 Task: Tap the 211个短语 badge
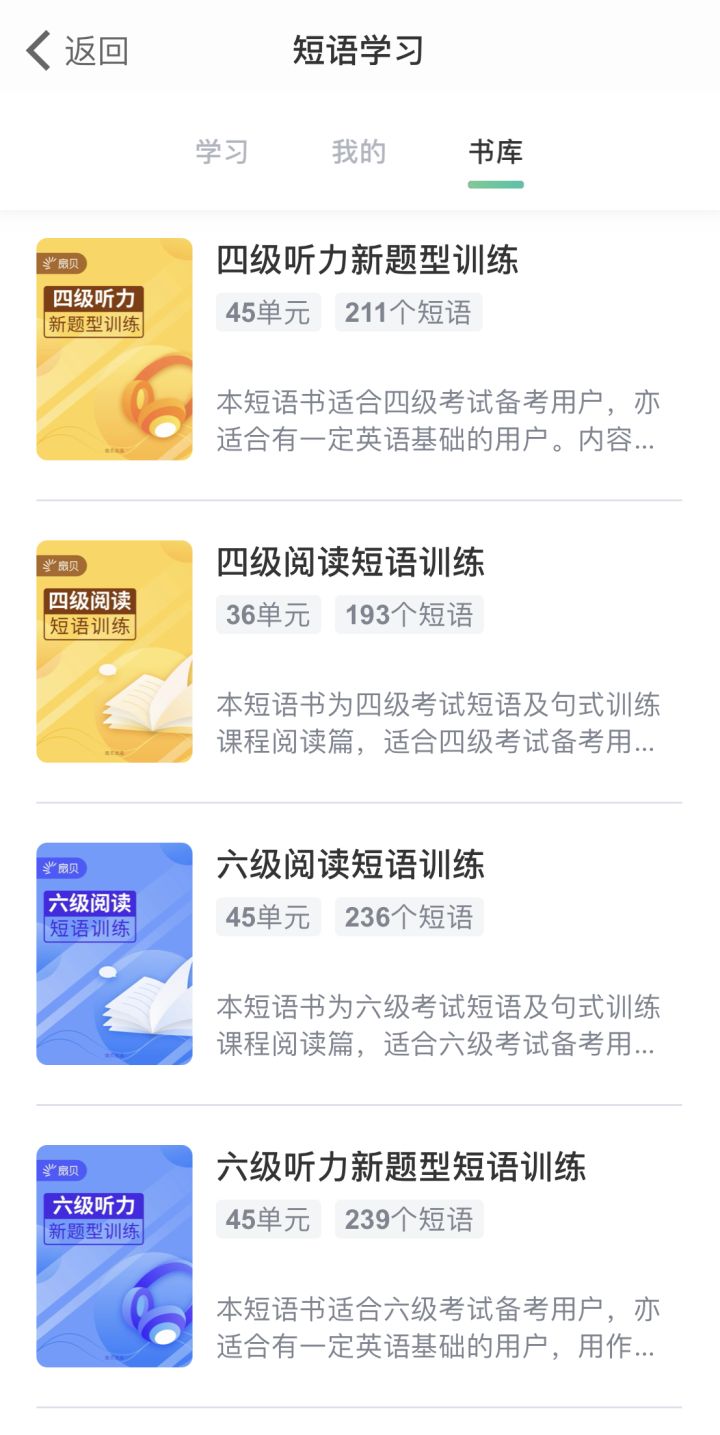click(409, 312)
